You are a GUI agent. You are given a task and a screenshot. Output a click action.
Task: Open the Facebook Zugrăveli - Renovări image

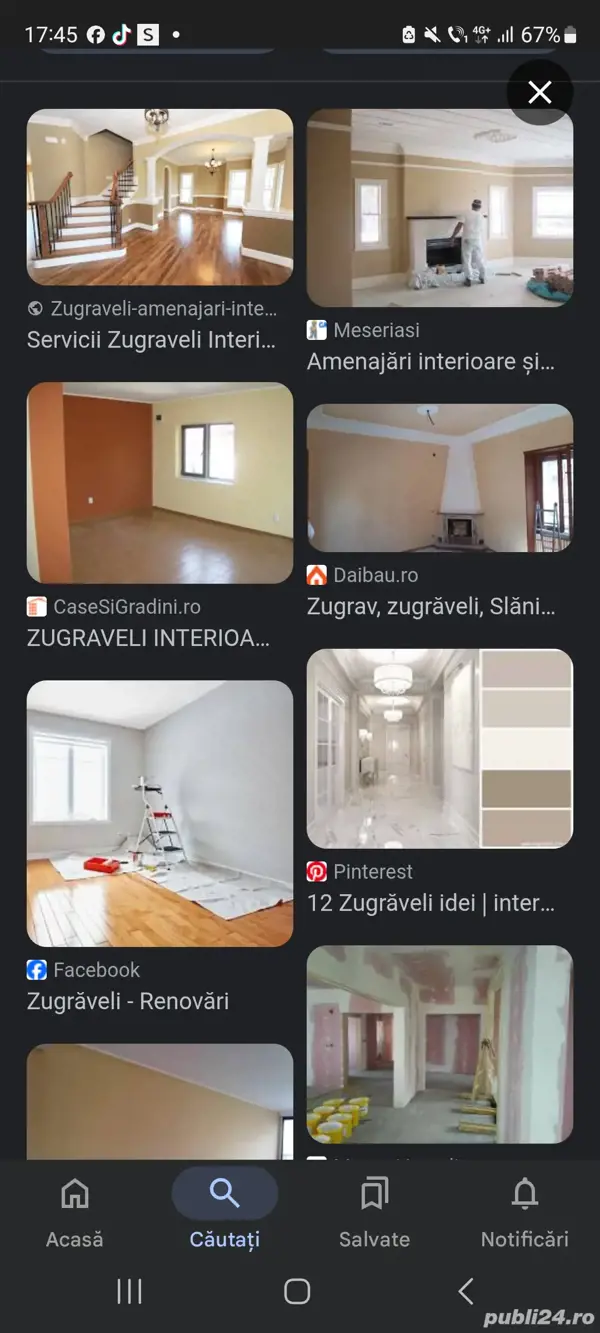click(160, 814)
